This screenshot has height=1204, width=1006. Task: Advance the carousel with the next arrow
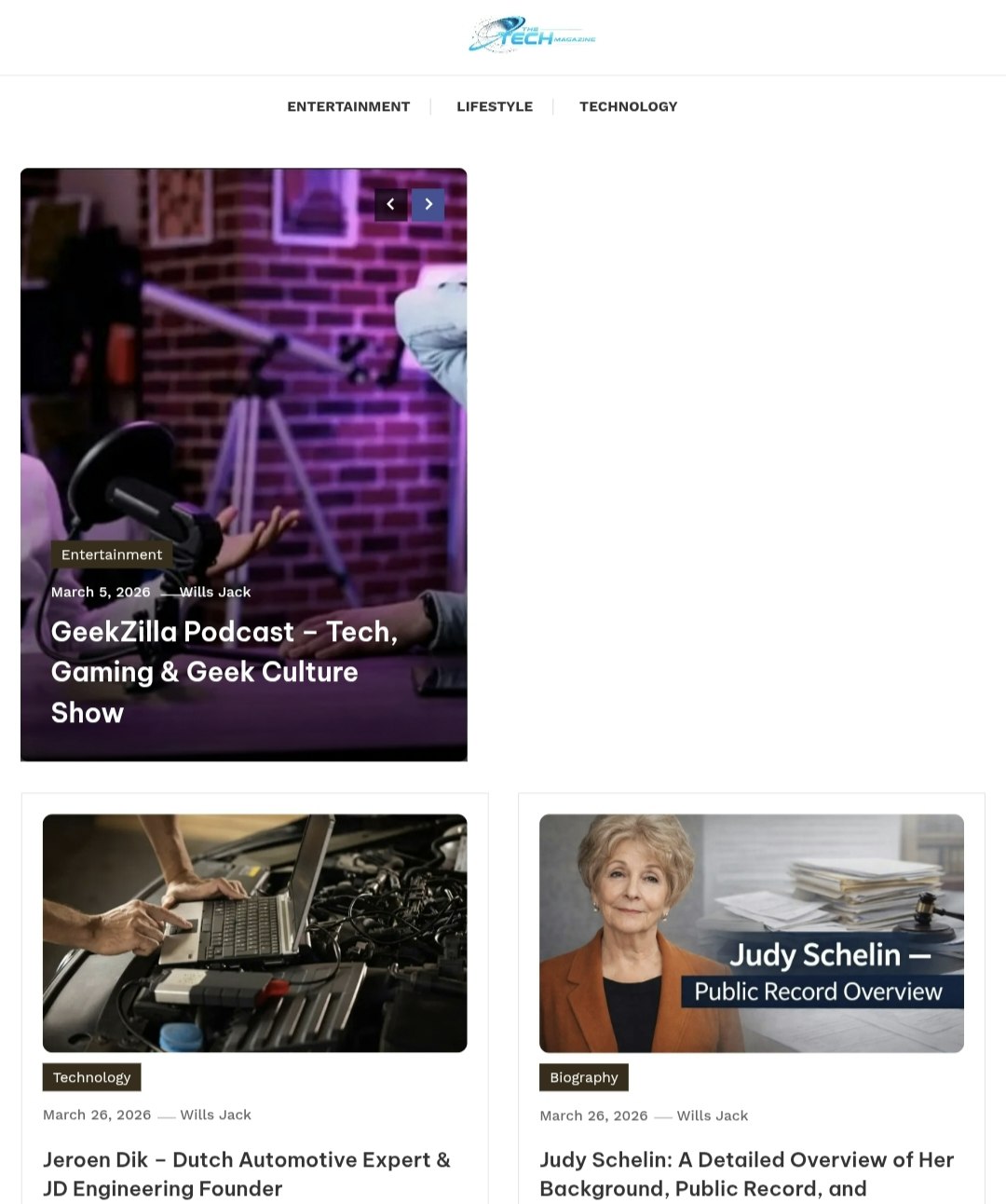[x=428, y=203]
